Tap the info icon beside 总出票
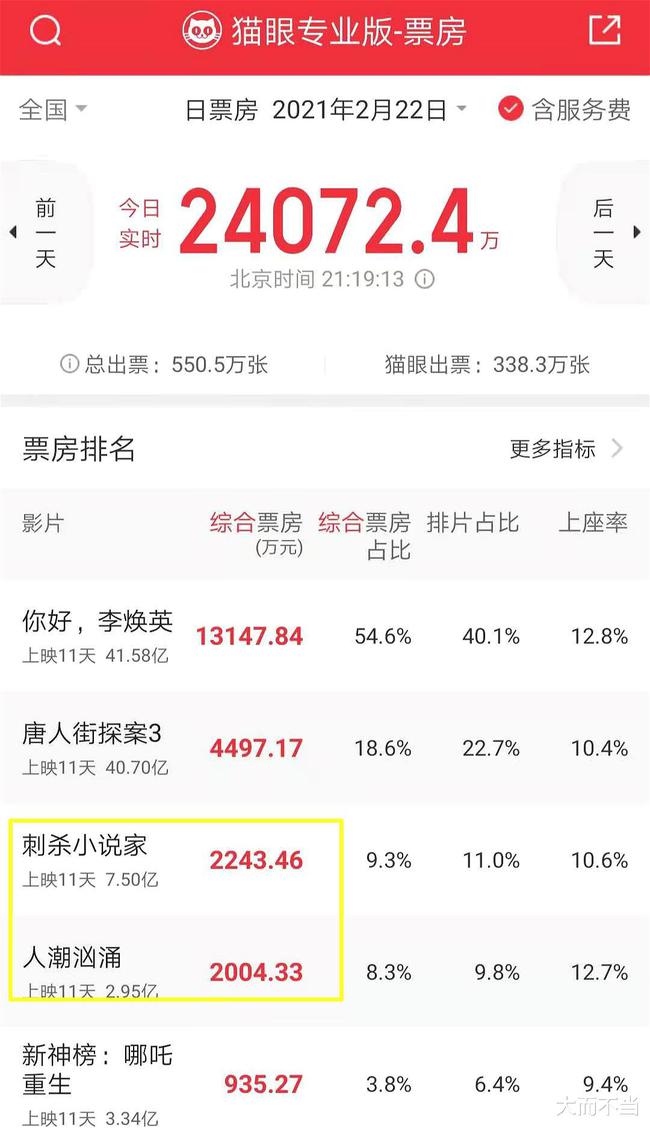Screen dimensions: 650x1130 [69, 364]
